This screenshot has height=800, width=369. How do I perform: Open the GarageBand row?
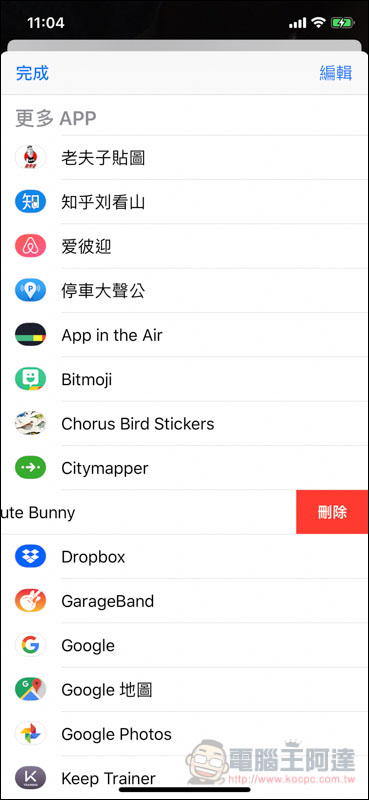tap(185, 601)
